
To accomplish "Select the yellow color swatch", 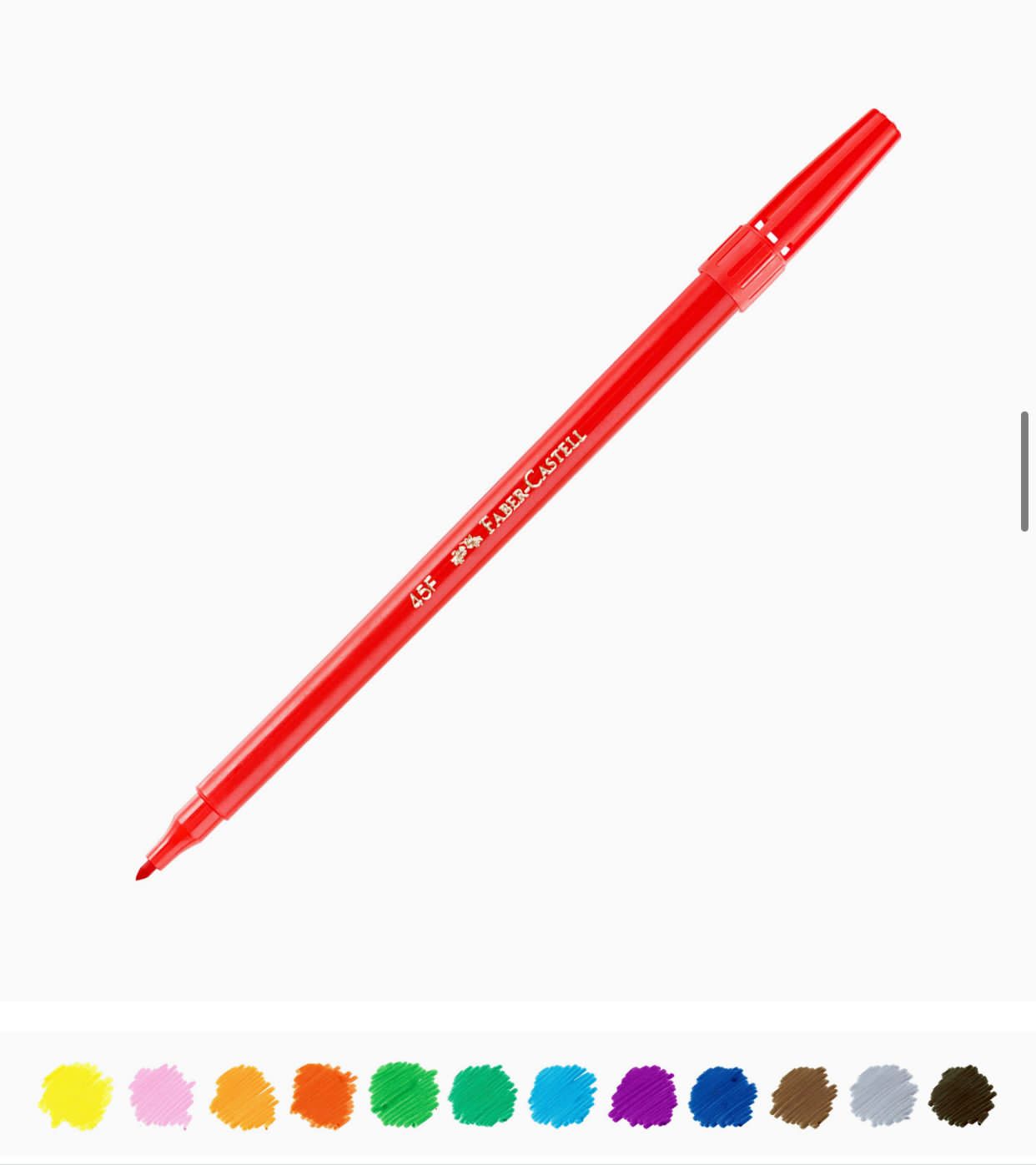I will [x=76, y=1096].
